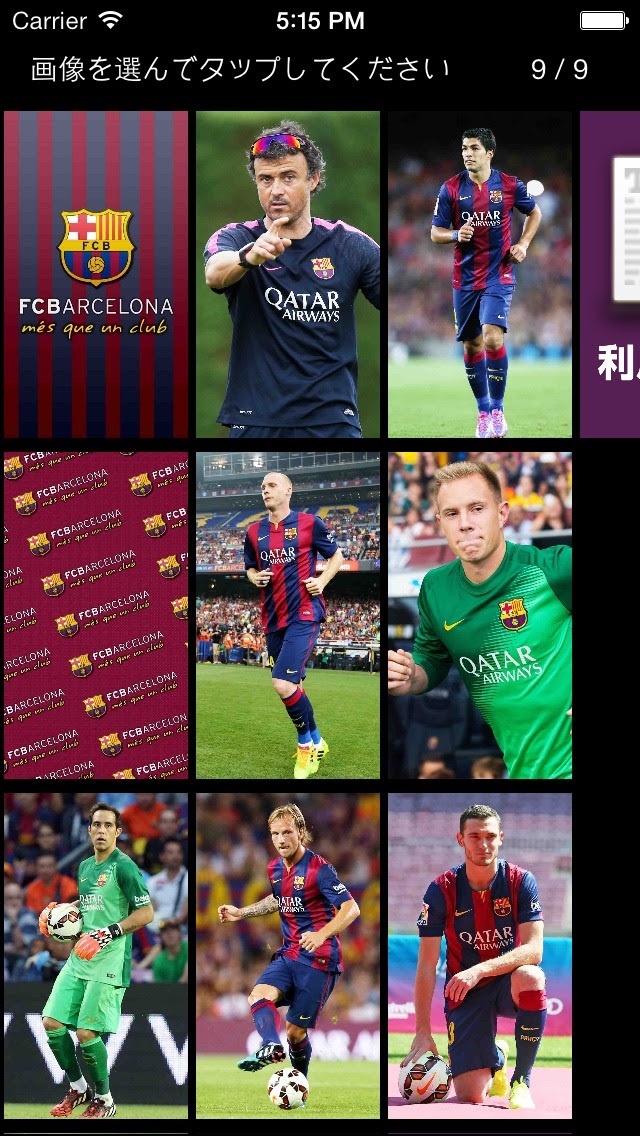Image resolution: width=640 pixels, height=1136 pixels.
Task: Choose the photo of player jogging in pink boots
Action: pos(480,274)
